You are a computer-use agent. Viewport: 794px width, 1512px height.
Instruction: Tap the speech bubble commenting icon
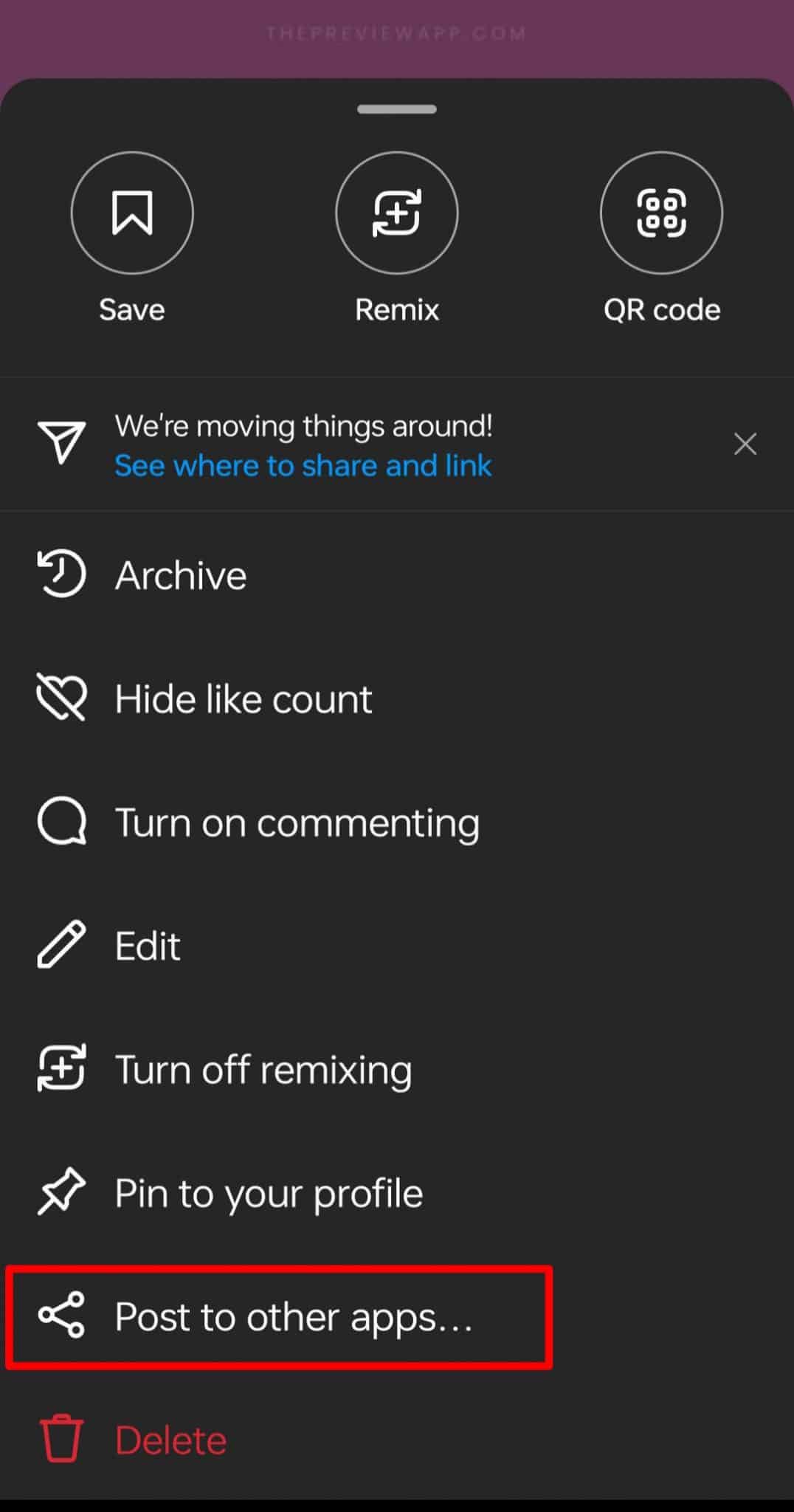(x=61, y=821)
